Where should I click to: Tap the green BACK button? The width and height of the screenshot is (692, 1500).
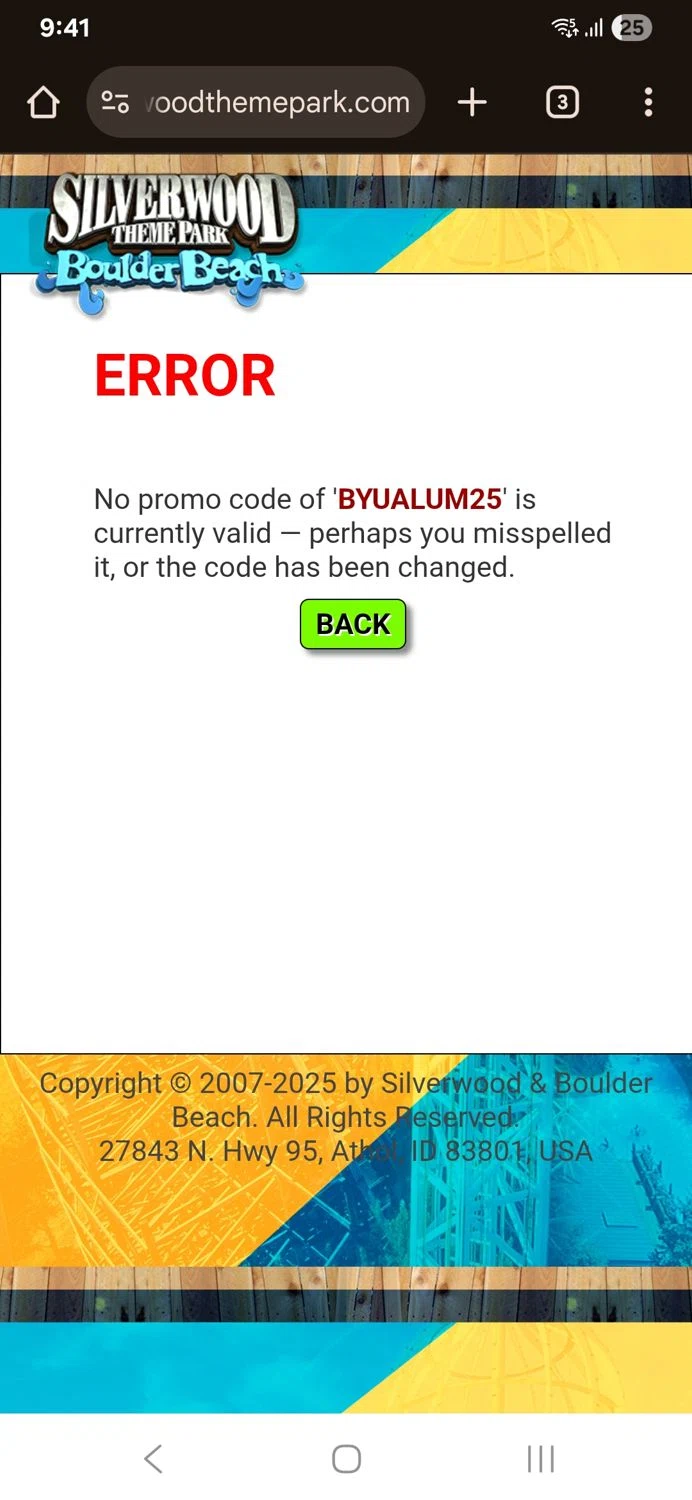(x=353, y=624)
